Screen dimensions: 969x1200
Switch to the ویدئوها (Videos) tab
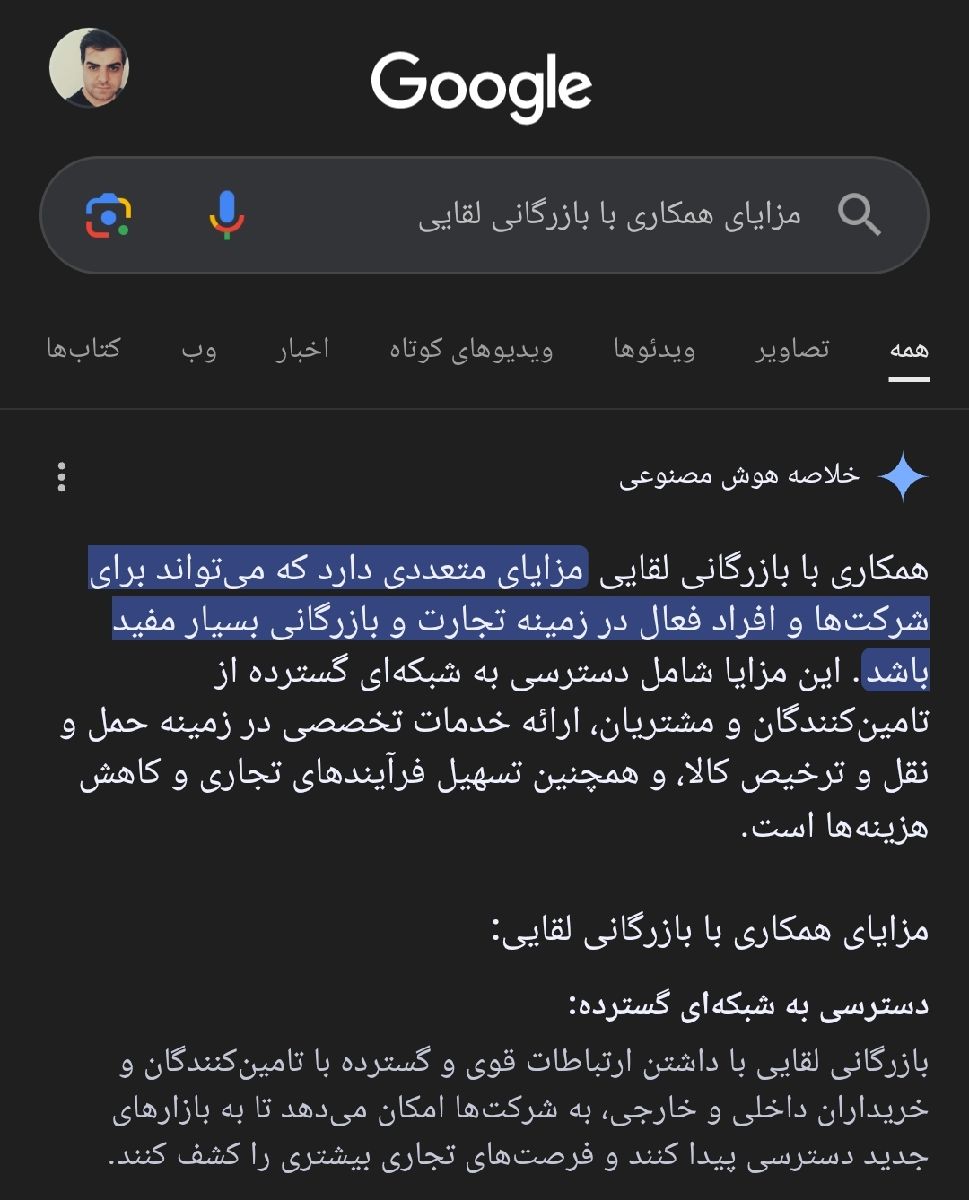point(654,350)
